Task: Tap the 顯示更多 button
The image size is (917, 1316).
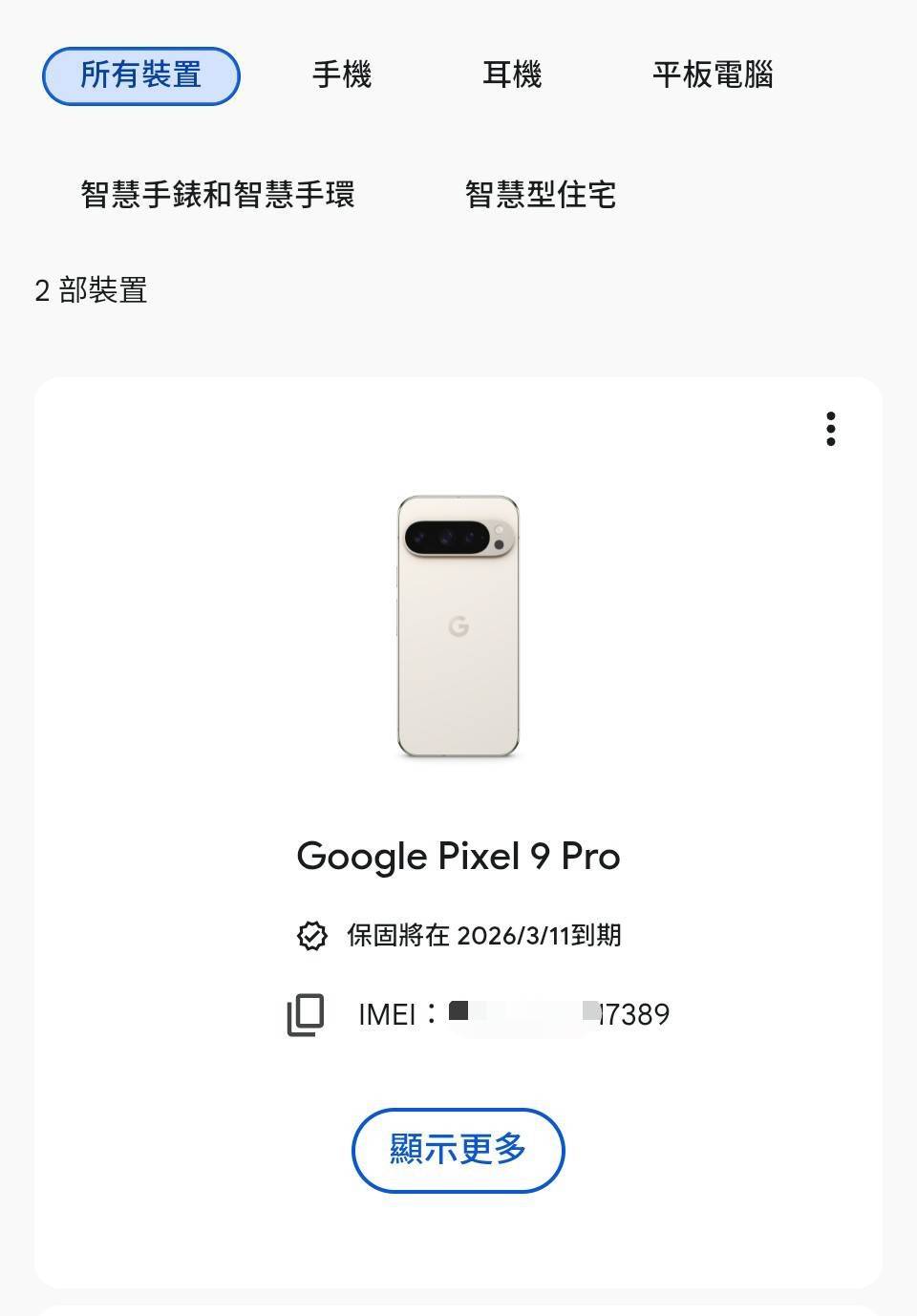Action: pos(458,1150)
